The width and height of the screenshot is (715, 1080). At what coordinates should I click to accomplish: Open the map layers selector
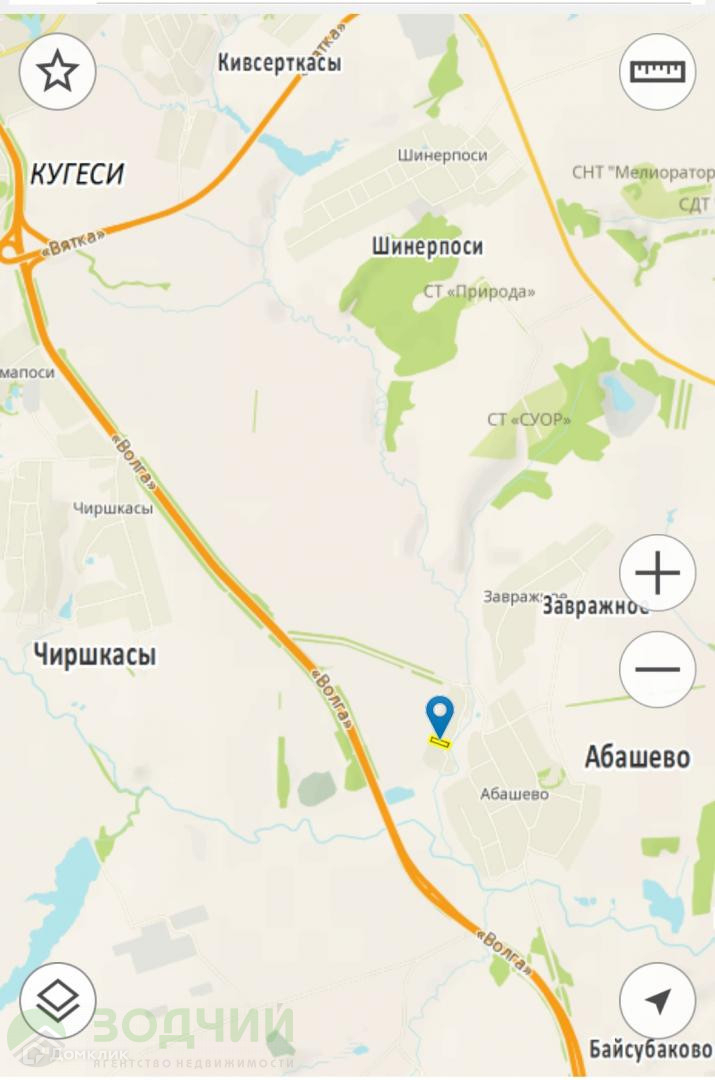(57, 1001)
